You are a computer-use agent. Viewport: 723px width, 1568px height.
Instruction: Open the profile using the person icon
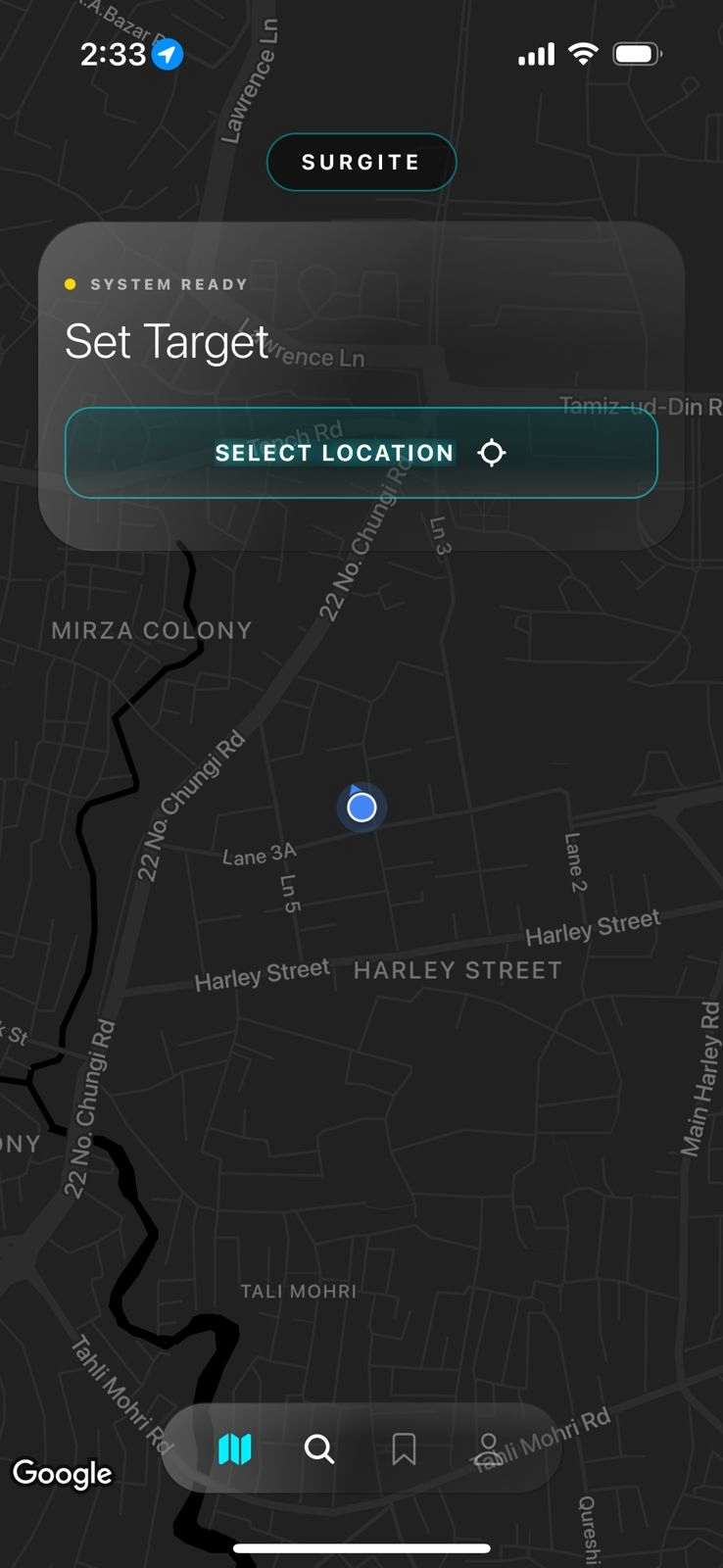point(489,1448)
